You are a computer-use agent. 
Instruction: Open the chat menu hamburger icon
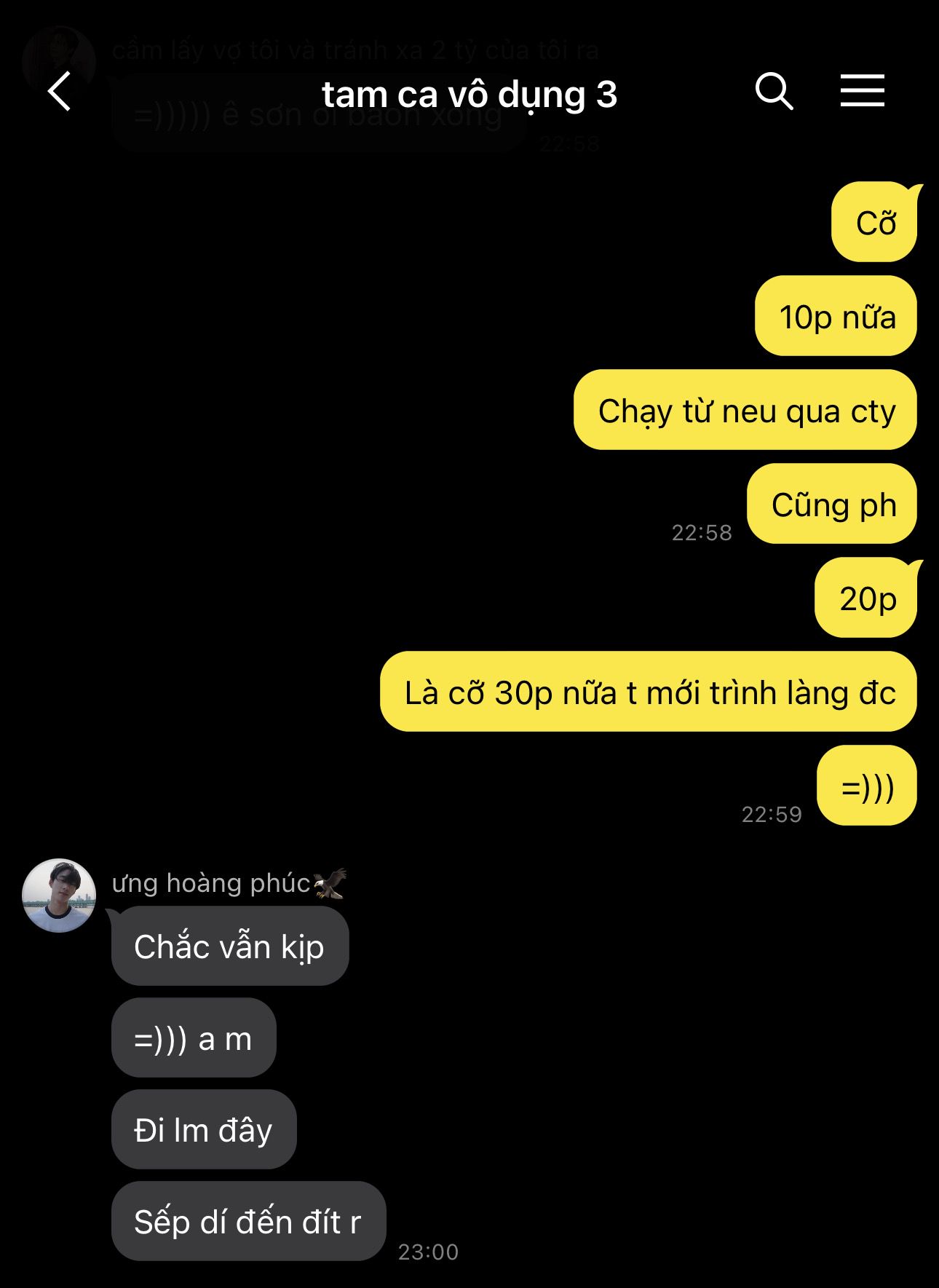(x=863, y=91)
